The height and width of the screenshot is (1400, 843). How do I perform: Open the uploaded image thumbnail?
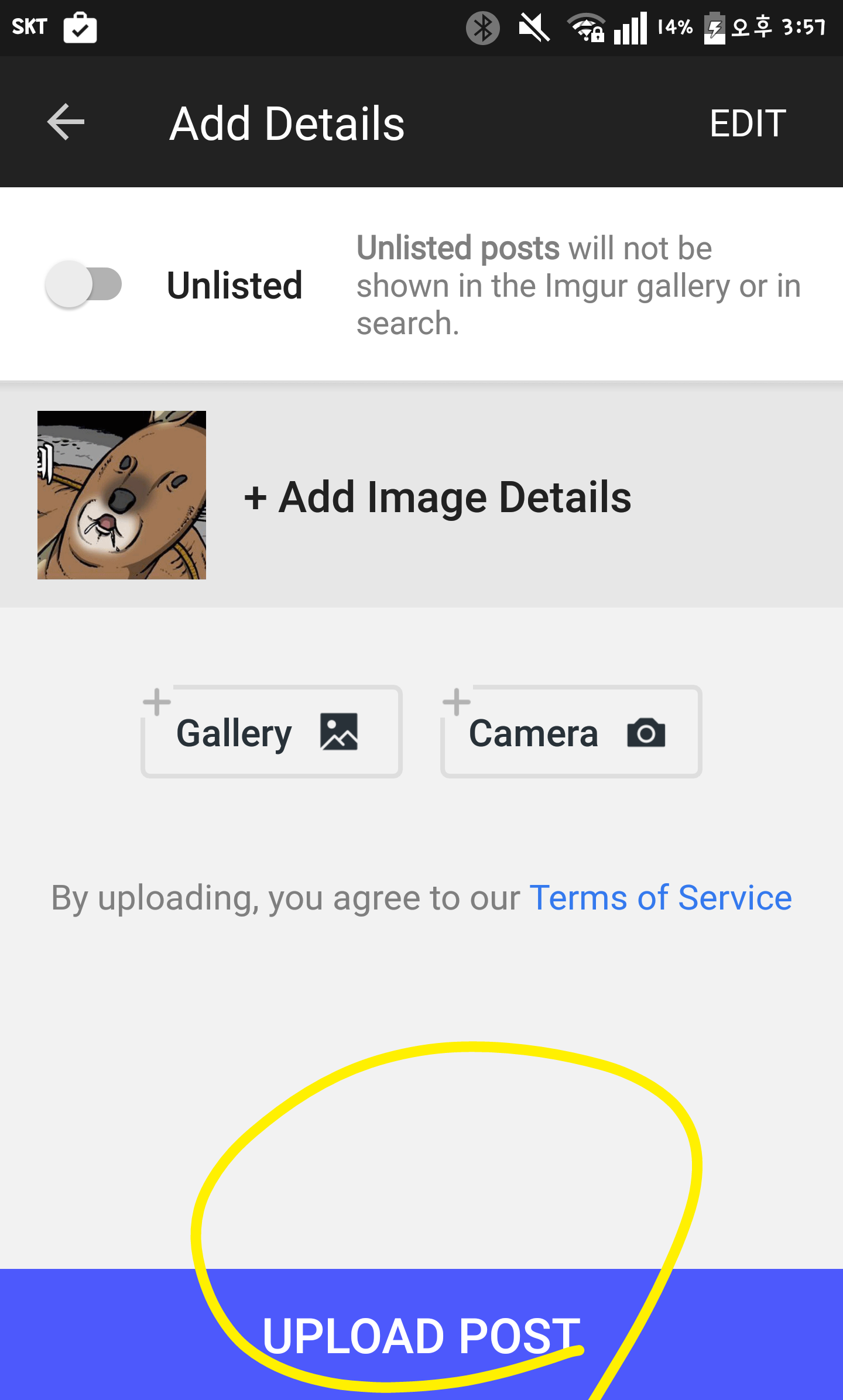122,495
